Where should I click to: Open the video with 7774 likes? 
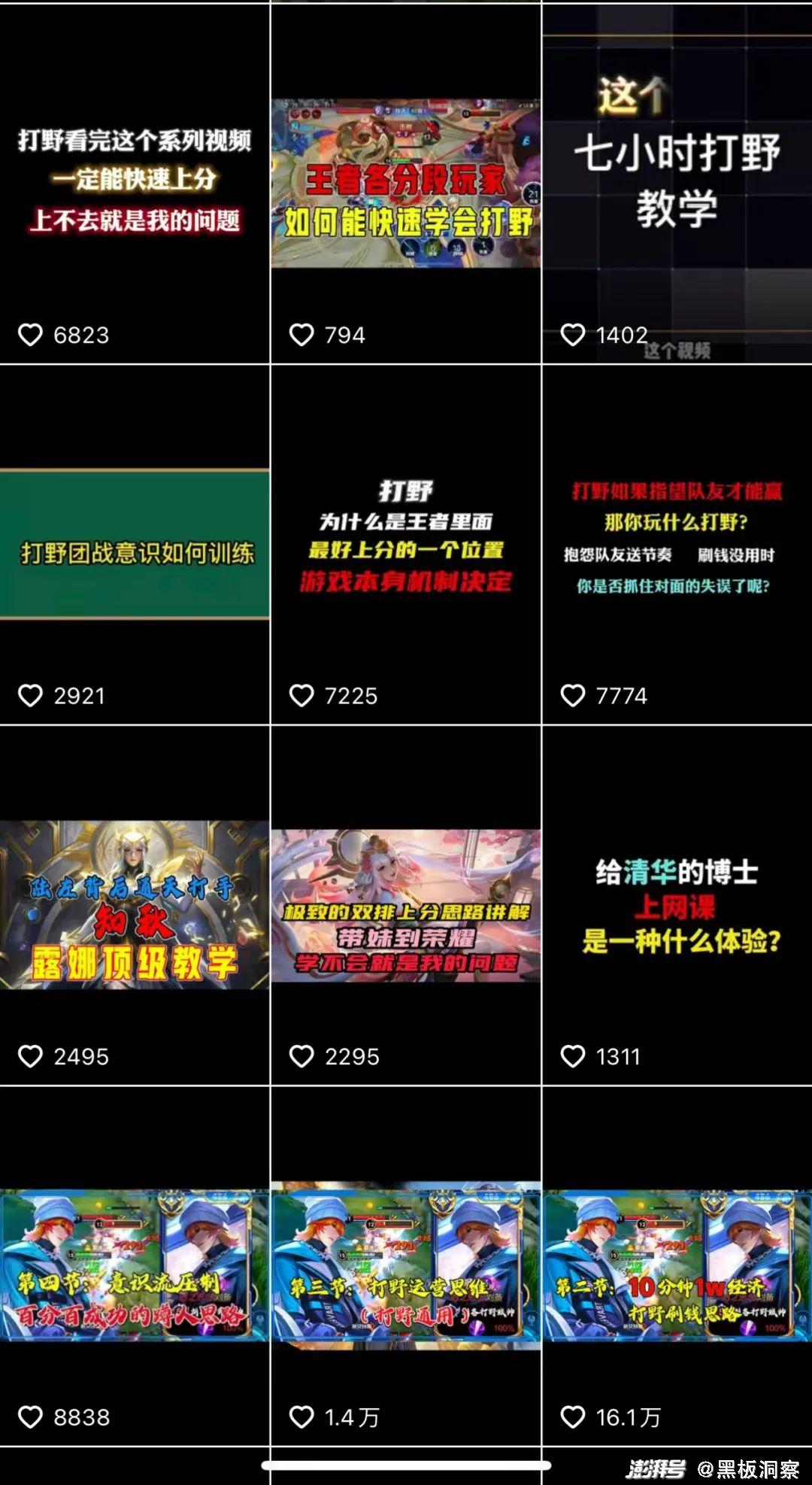pyautogui.click(x=677, y=545)
